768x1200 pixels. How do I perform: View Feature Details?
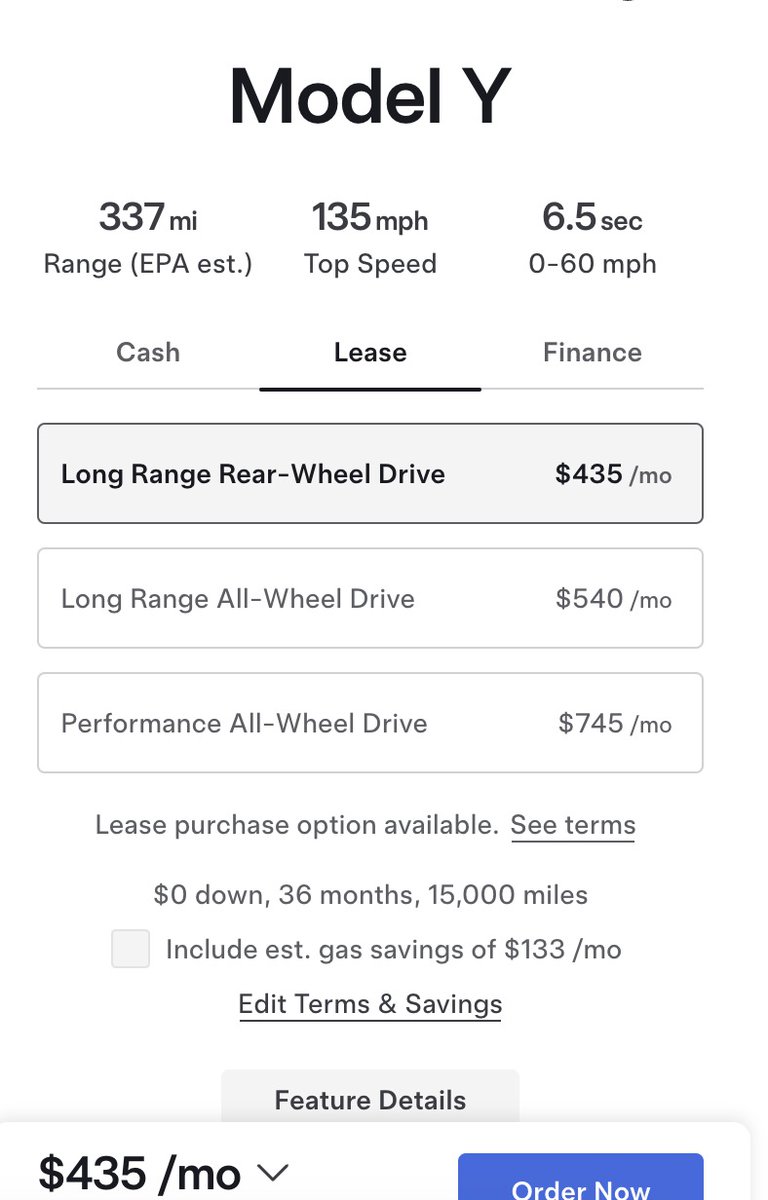[x=370, y=1100]
